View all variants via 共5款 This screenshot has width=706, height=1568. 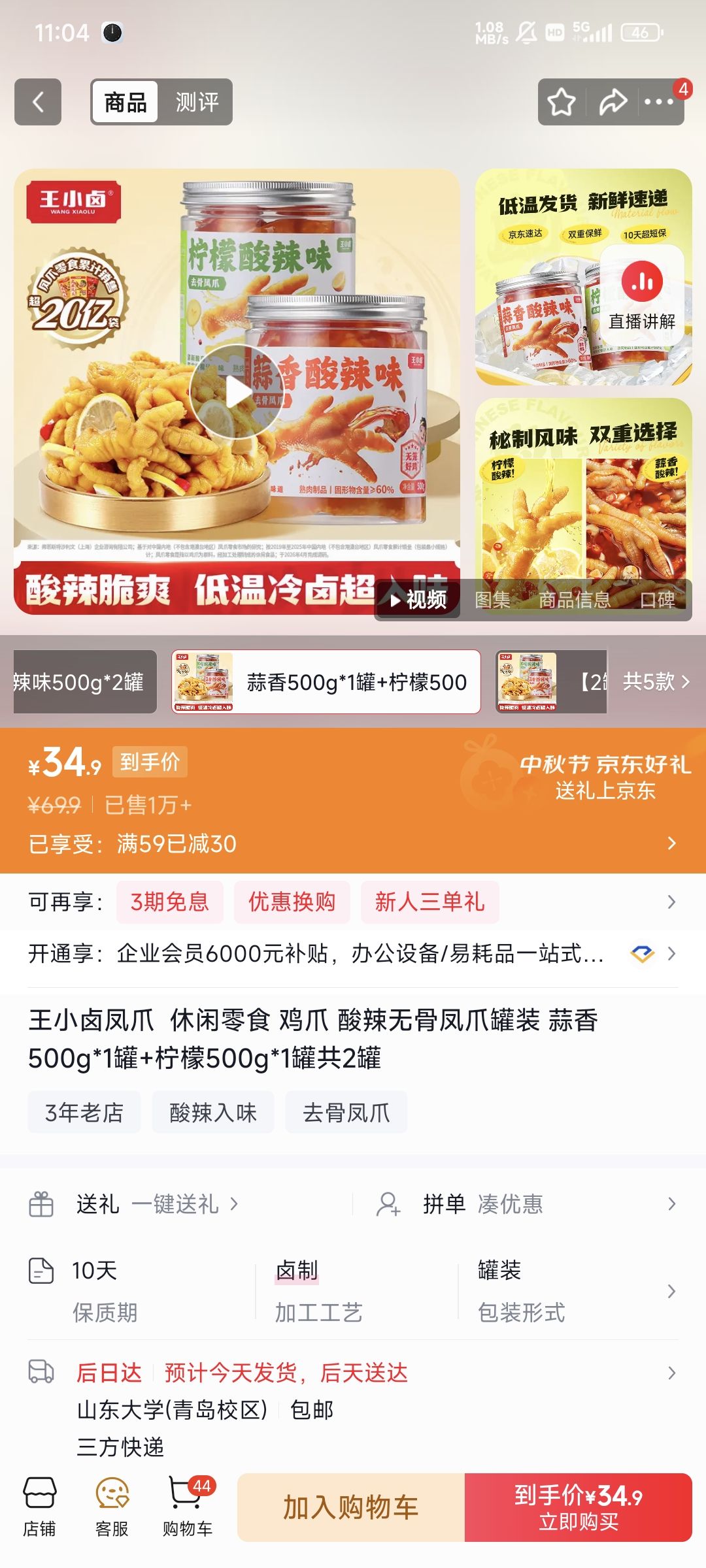click(x=656, y=681)
